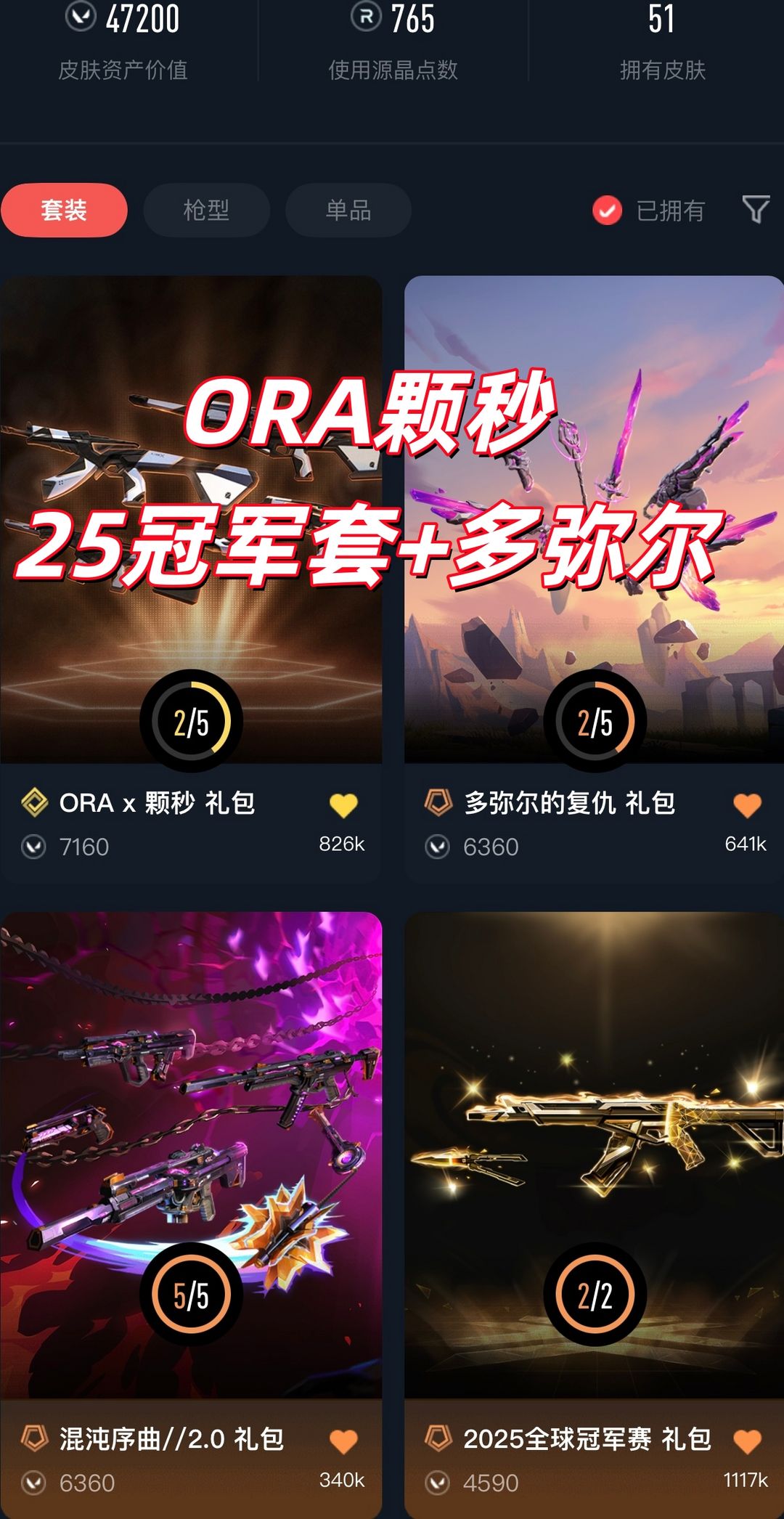This screenshot has width=784, height=1519.
Task: Toggle the favorite heart on 多弥尔的复仇 bundle
Action: pos(746,804)
